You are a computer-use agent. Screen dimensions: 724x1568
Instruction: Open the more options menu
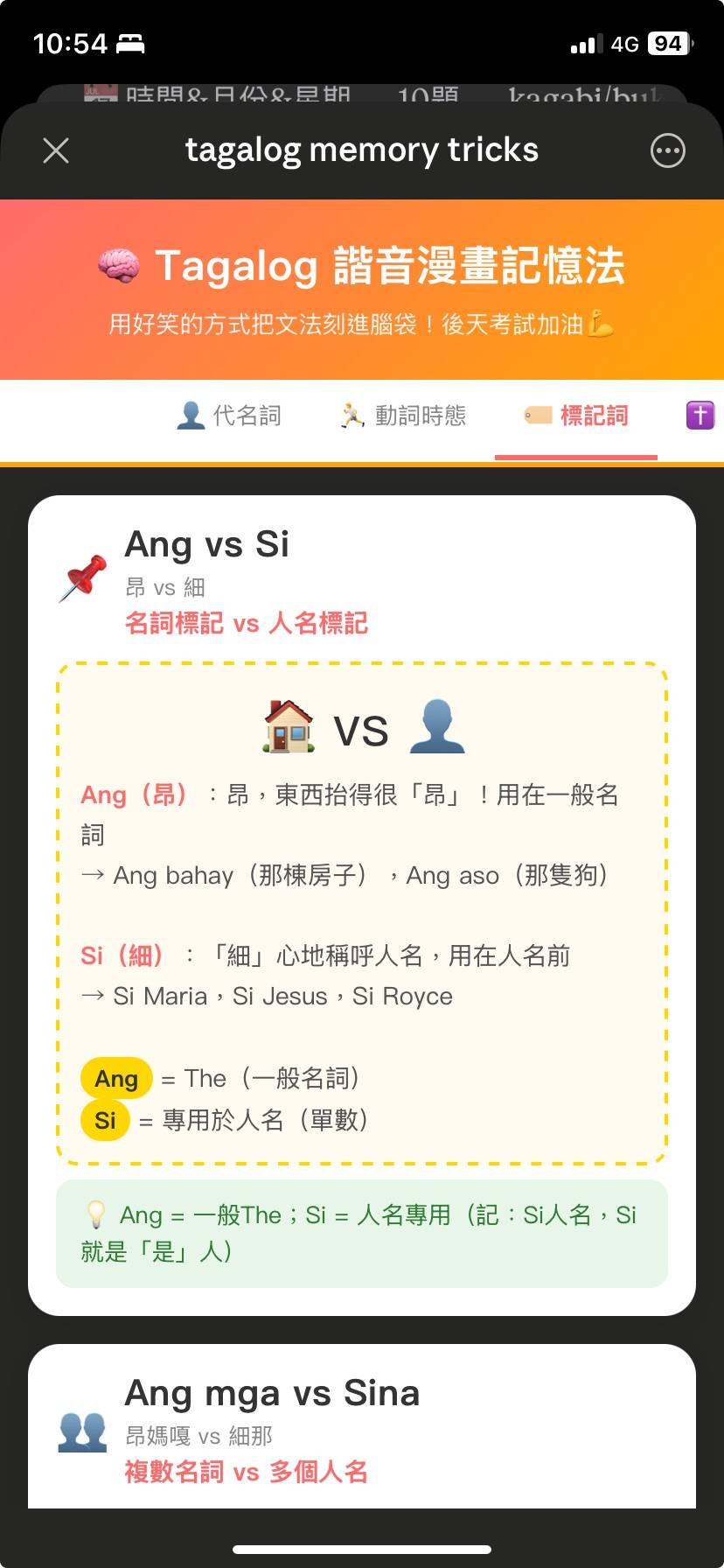pyautogui.click(x=667, y=150)
